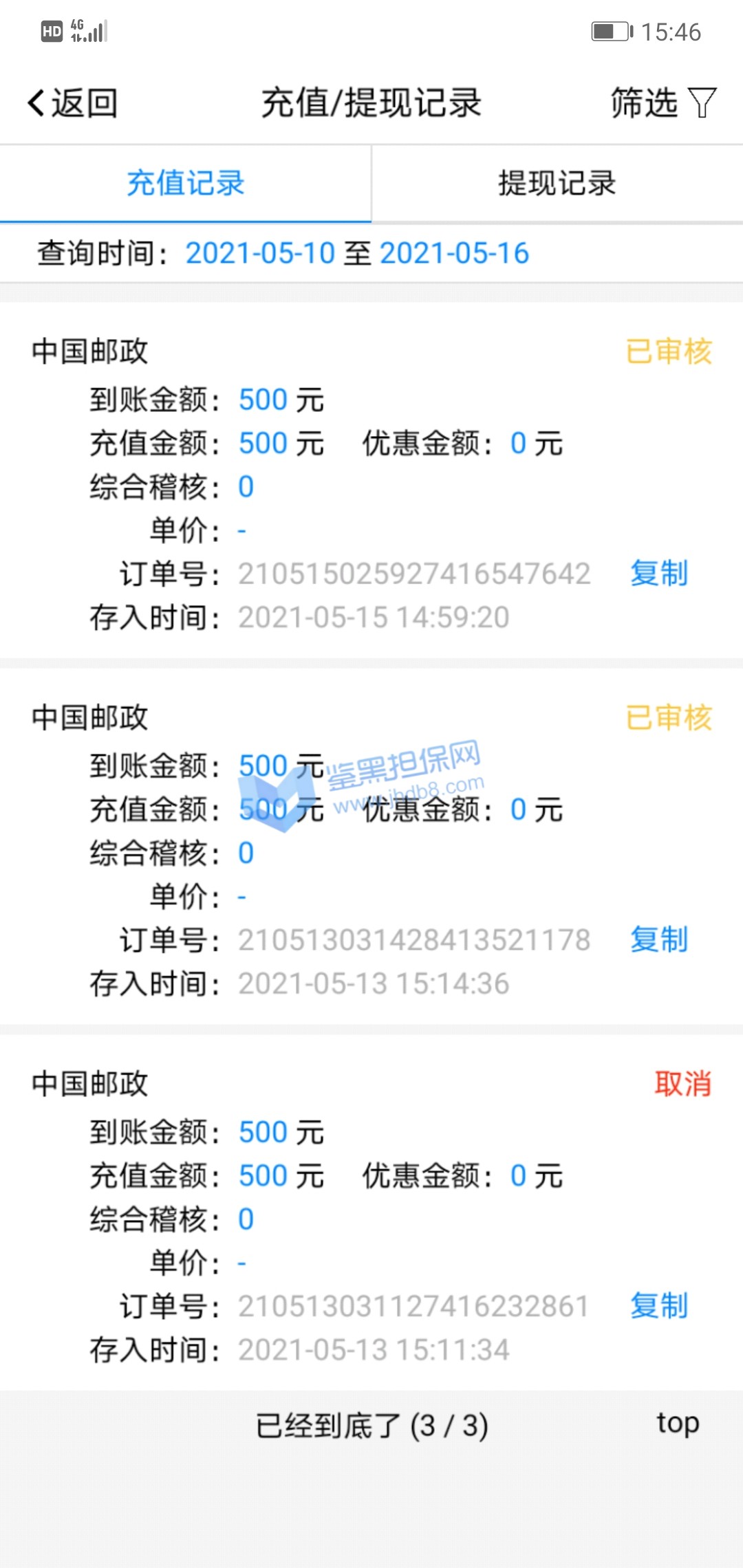The image size is (743, 1568).
Task: Go back using the 返回 button
Action: [72, 103]
